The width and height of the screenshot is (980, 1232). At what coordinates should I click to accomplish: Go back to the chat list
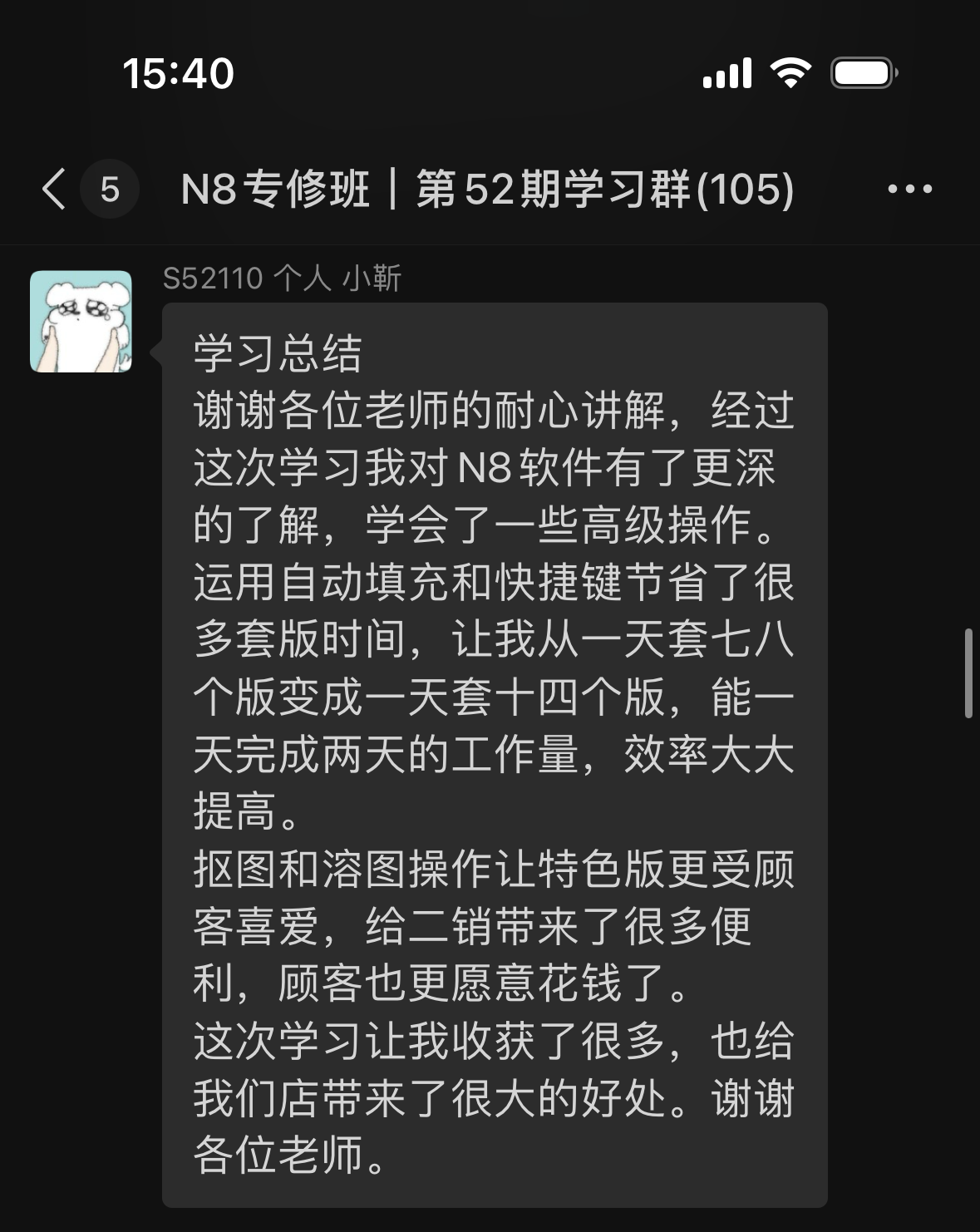tap(55, 189)
